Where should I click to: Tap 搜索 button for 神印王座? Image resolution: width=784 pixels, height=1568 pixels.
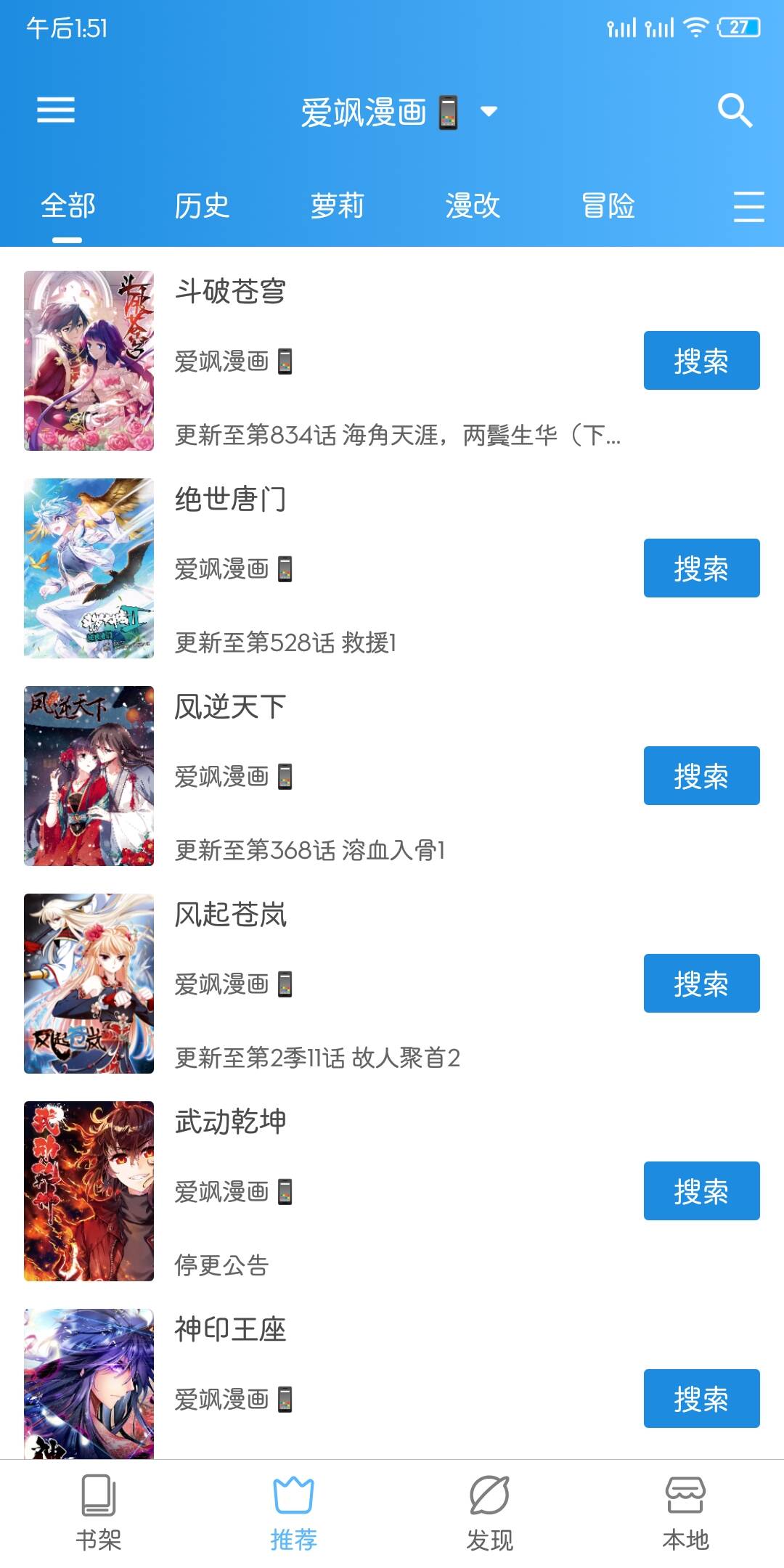coord(701,1399)
